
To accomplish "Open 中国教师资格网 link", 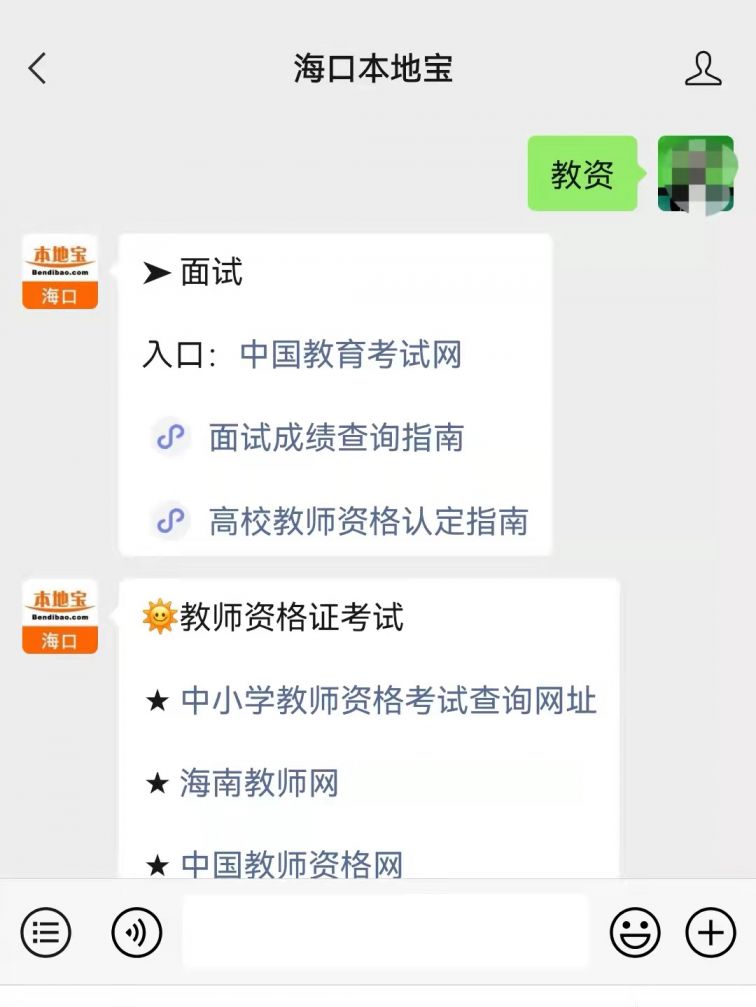I will tap(291, 864).
